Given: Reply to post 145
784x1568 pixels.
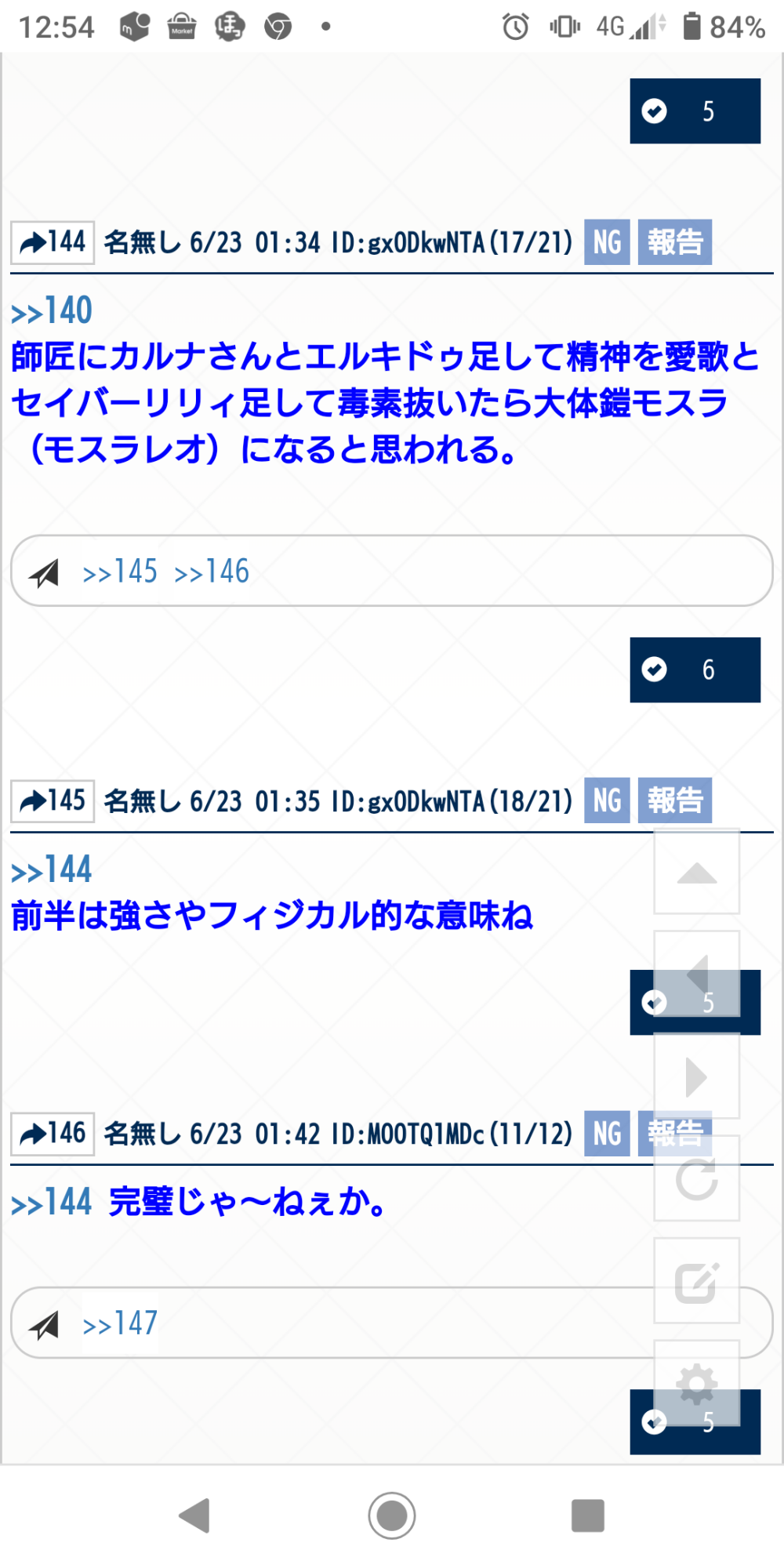Looking at the screenshot, I should click(52, 800).
